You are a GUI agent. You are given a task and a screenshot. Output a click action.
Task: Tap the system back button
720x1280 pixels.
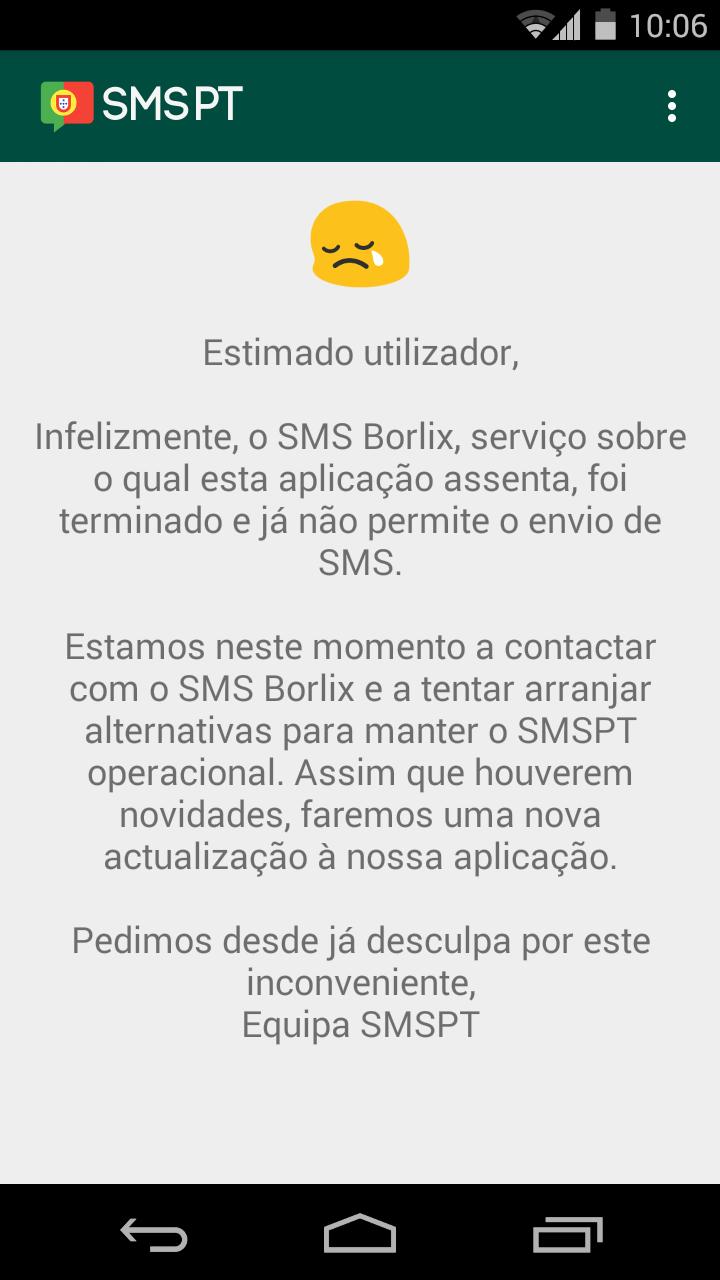coord(154,1234)
